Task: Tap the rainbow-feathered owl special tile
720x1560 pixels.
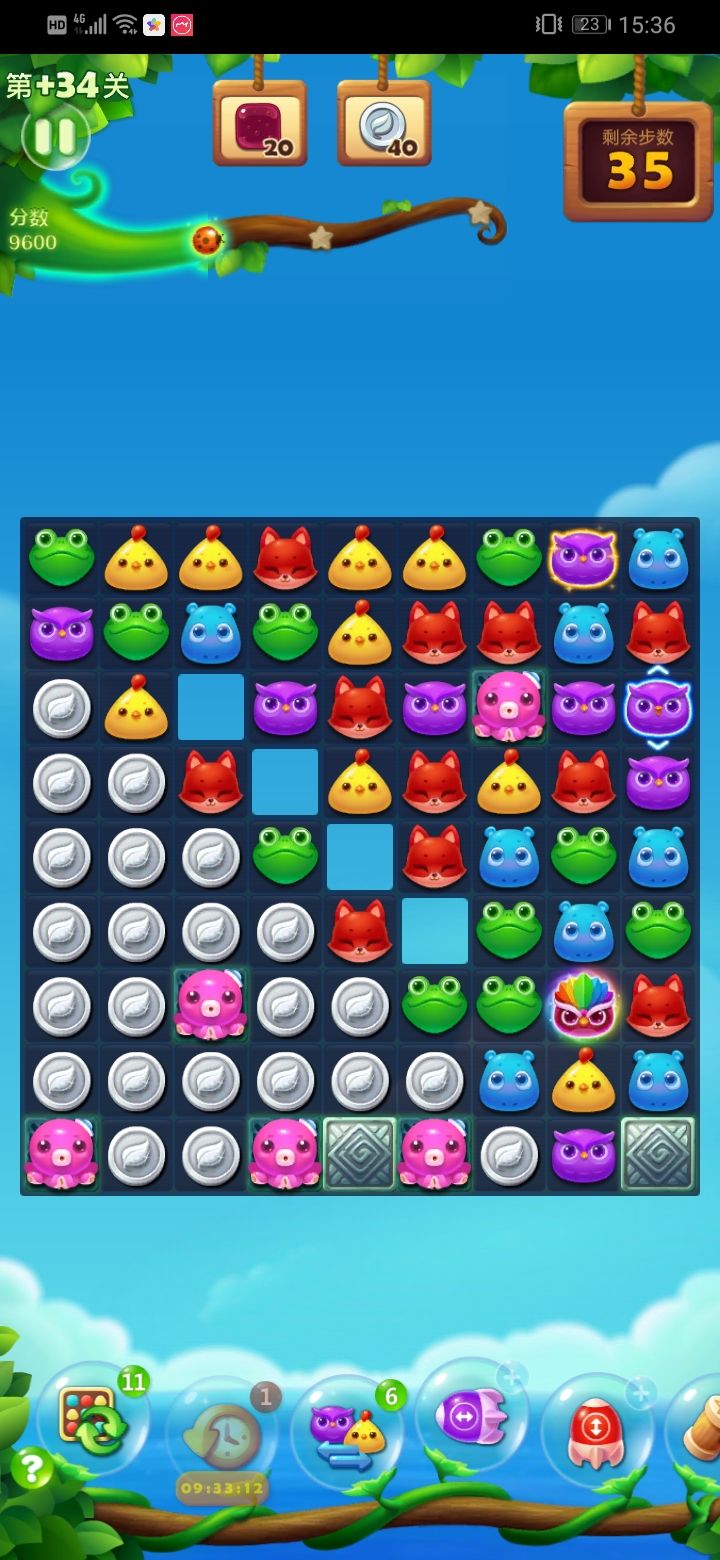Action: (x=584, y=1006)
